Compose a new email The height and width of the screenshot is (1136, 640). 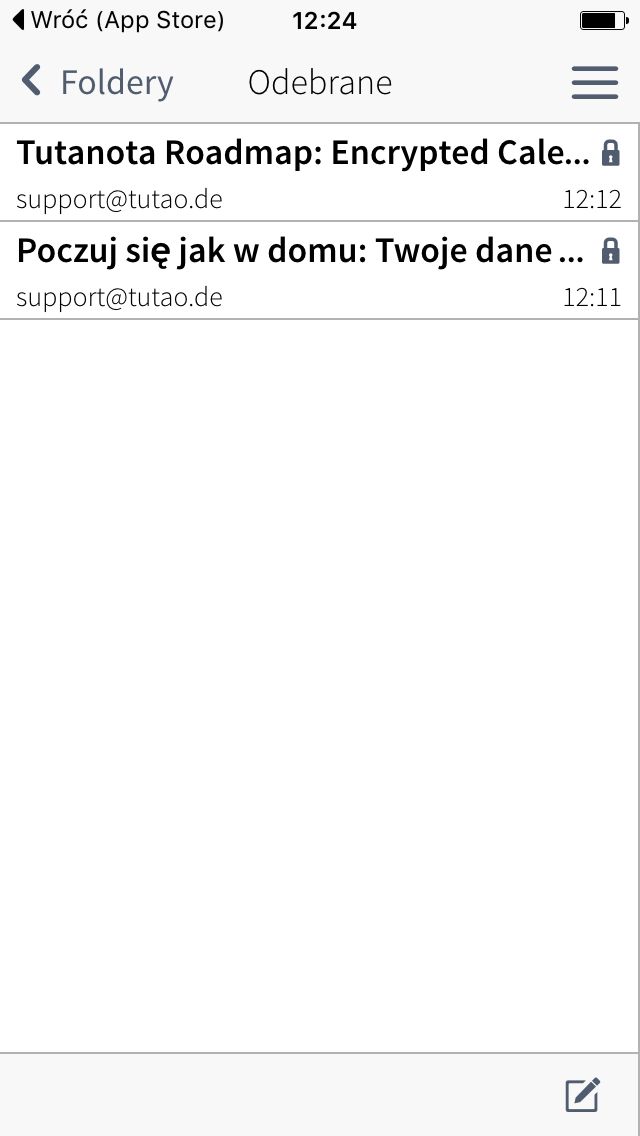[x=583, y=1094]
